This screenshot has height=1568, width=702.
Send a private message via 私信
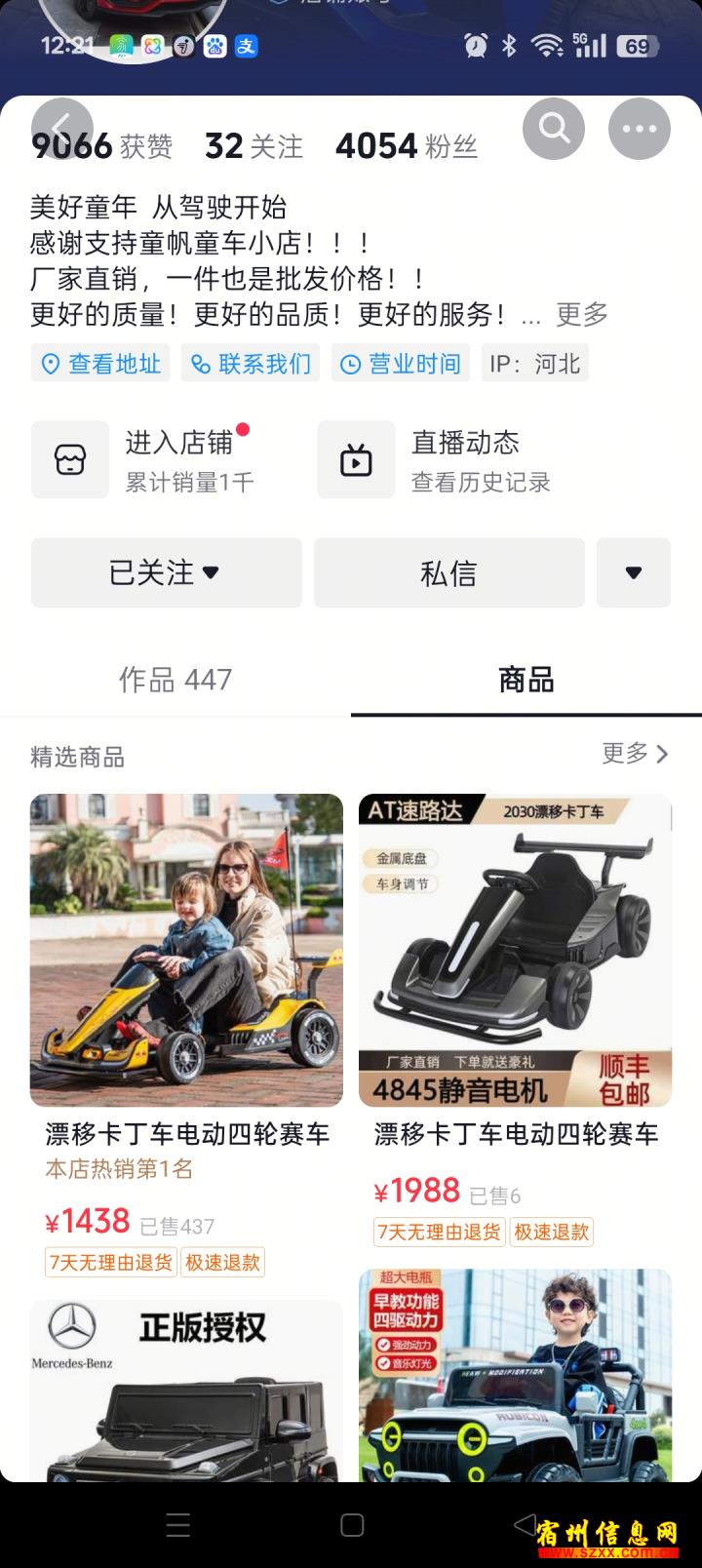(x=449, y=572)
